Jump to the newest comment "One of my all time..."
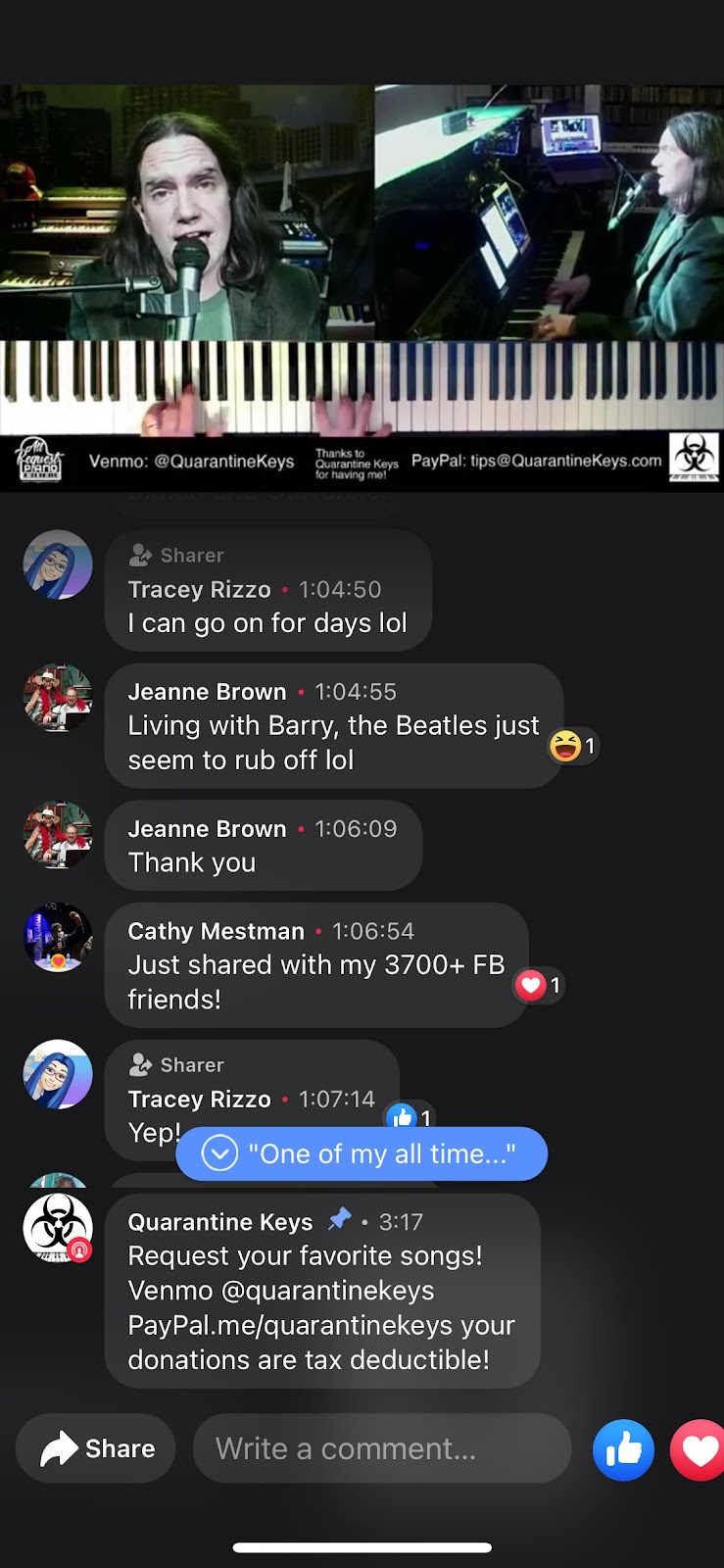 pyautogui.click(x=362, y=1153)
